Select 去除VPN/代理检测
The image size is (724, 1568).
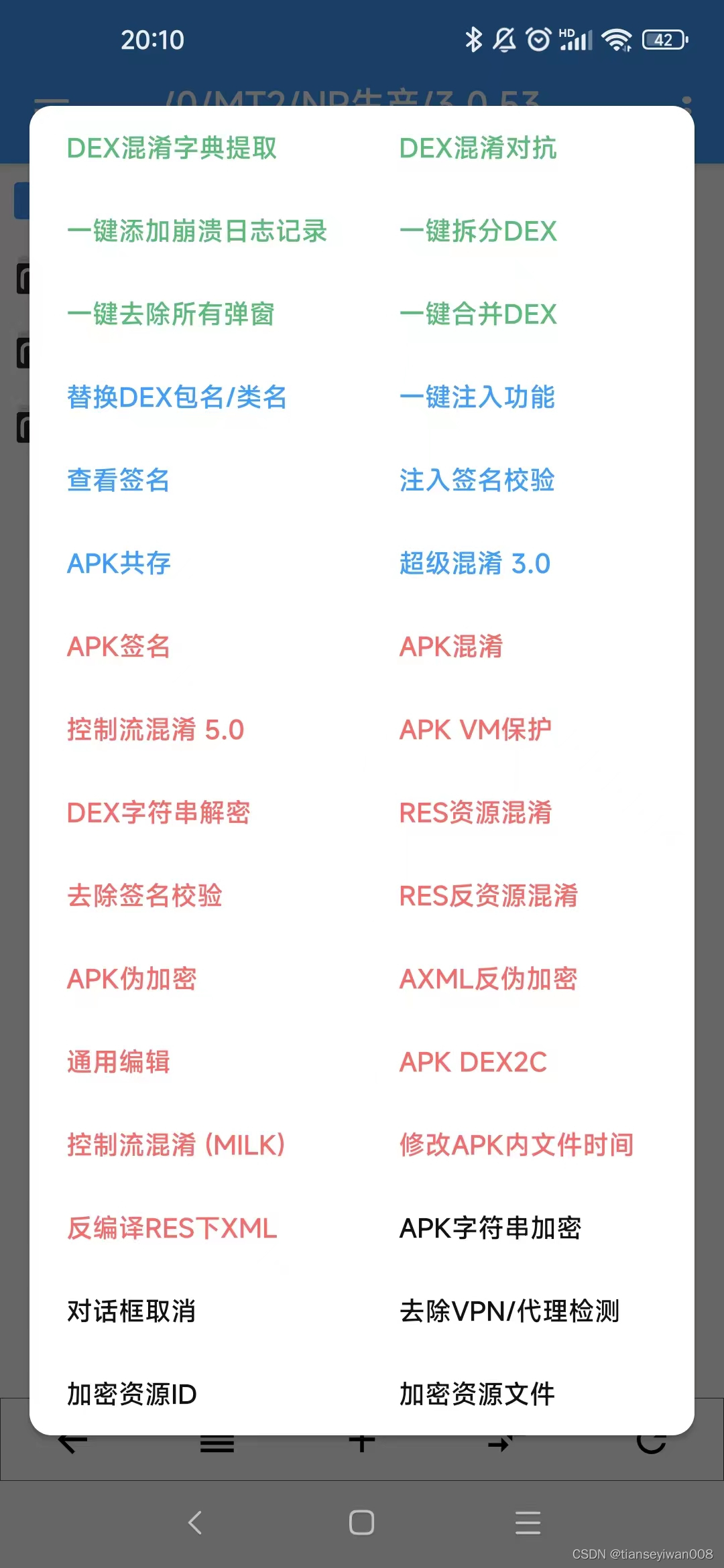point(509,1311)
